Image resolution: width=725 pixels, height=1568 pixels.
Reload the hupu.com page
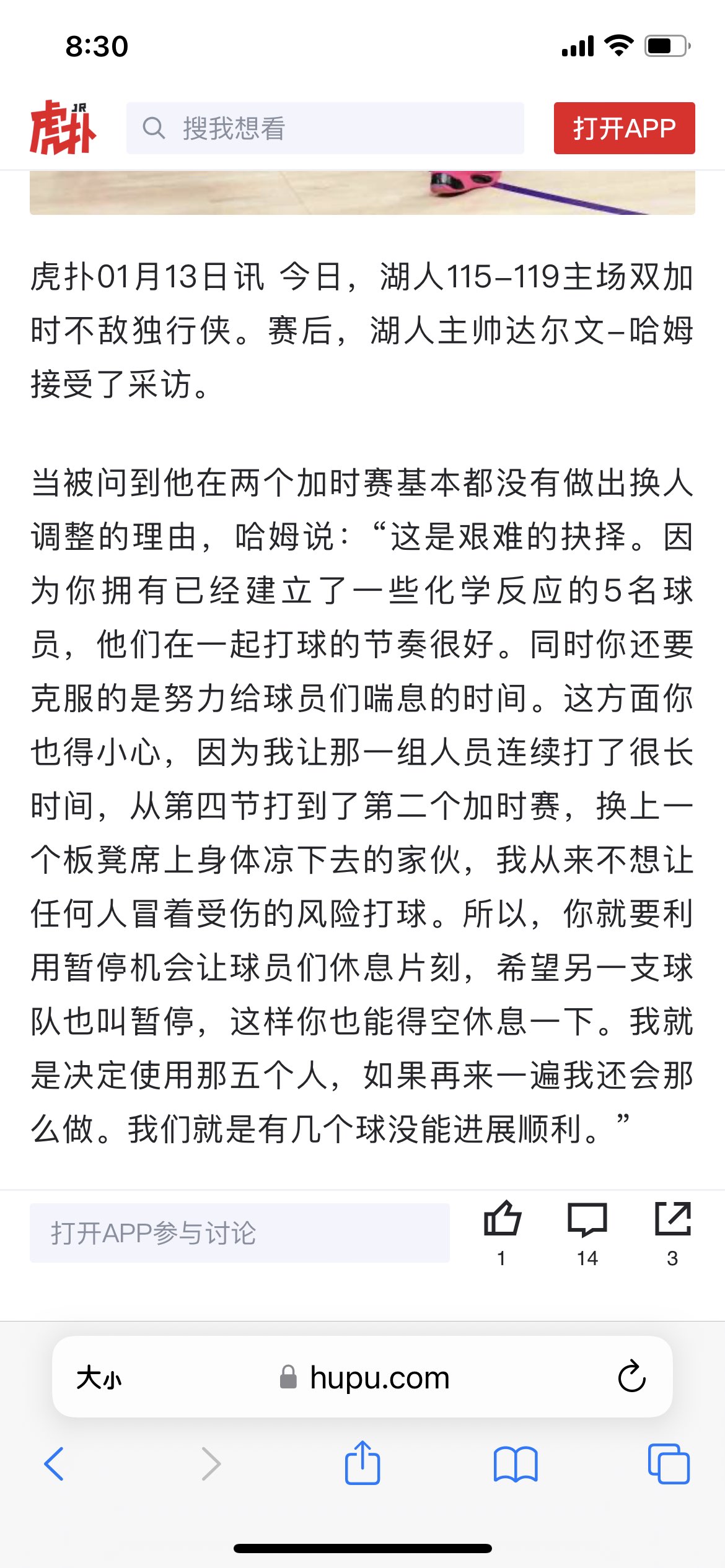(x=631, y=1377)
